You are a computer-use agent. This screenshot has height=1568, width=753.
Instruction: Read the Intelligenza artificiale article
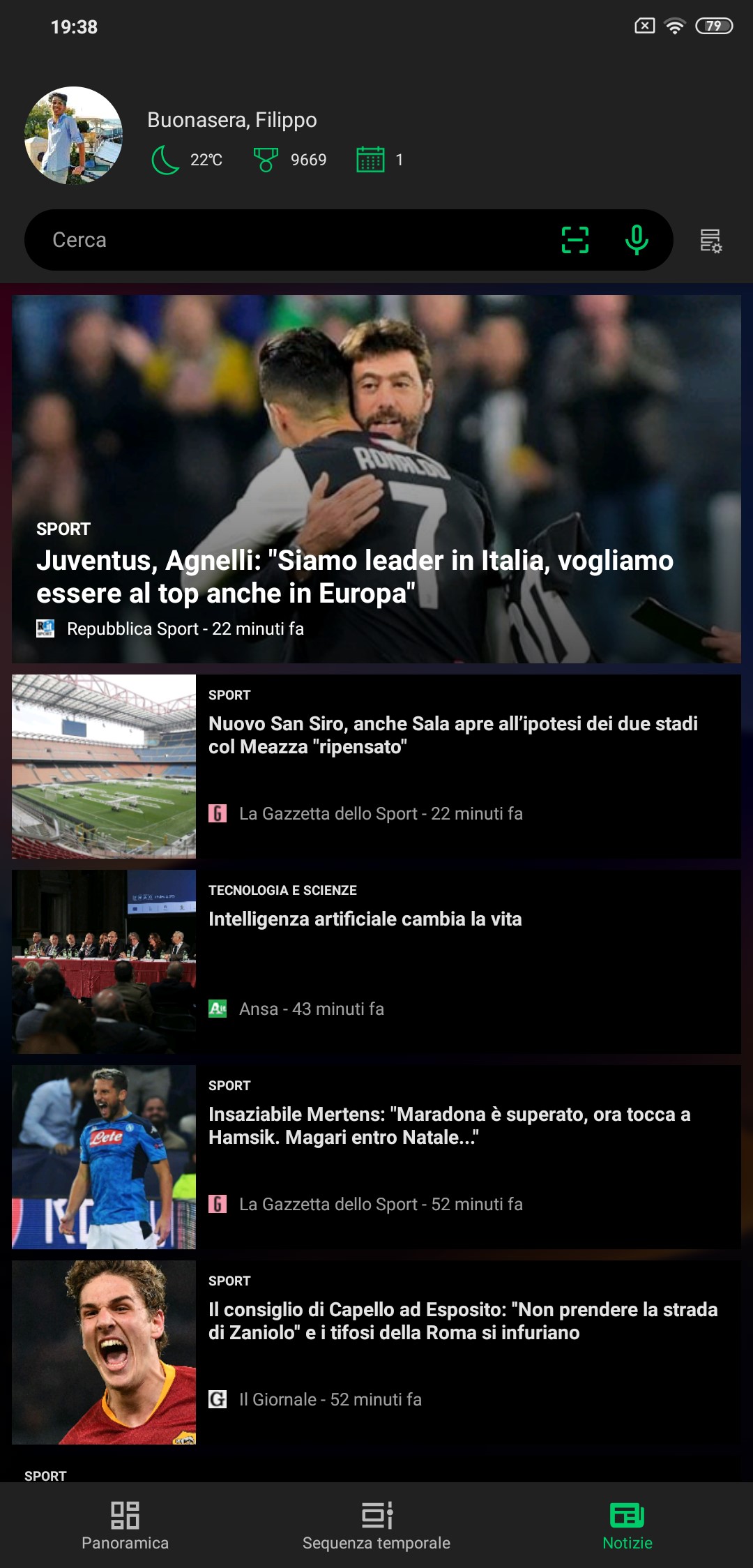(365, 919)
